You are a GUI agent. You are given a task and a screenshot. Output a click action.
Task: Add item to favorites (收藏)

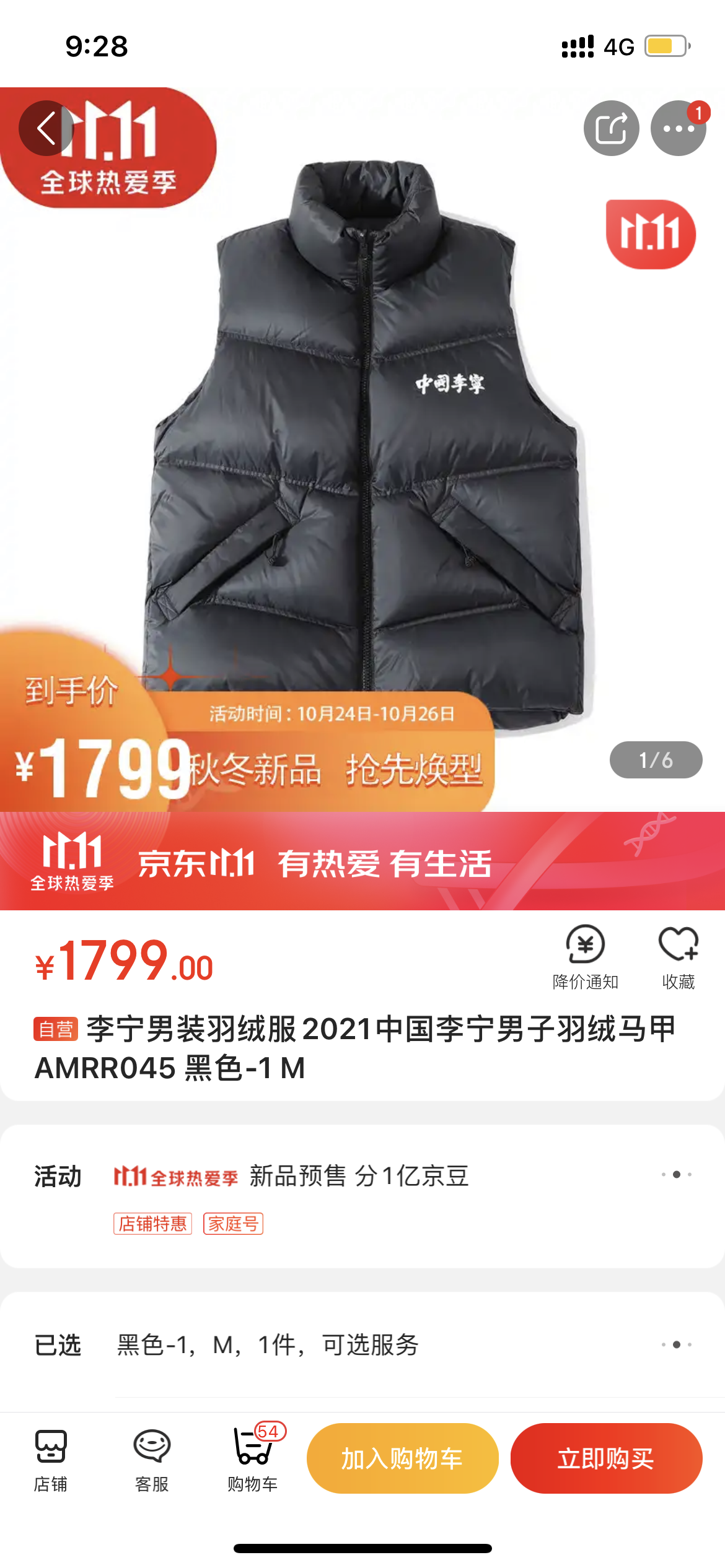(x=678, y=957)
